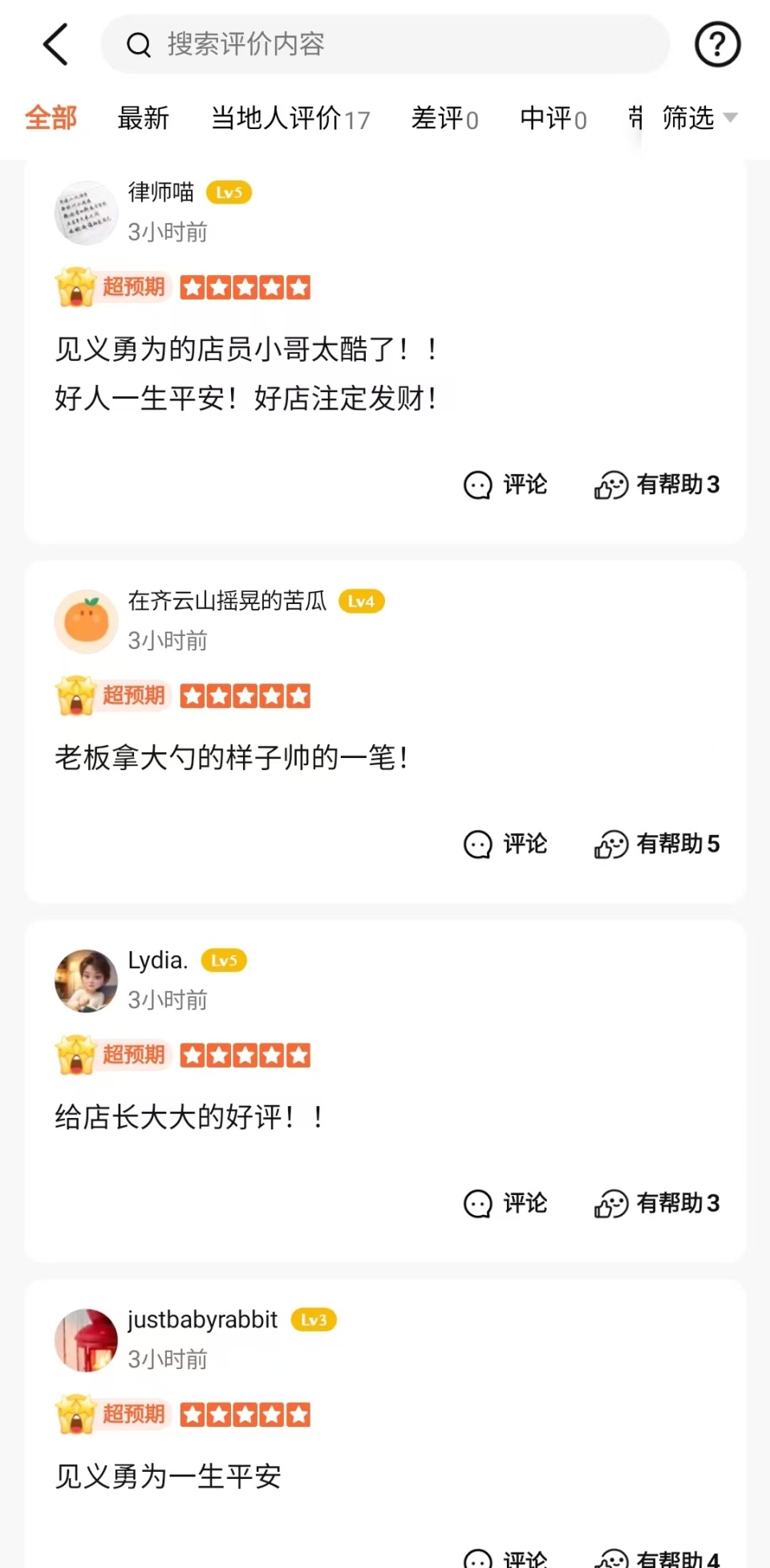Image resolution: width=770 pixels, height=1568 pixels.
Task: Open the help question mark icon
Action: (717, 44)
